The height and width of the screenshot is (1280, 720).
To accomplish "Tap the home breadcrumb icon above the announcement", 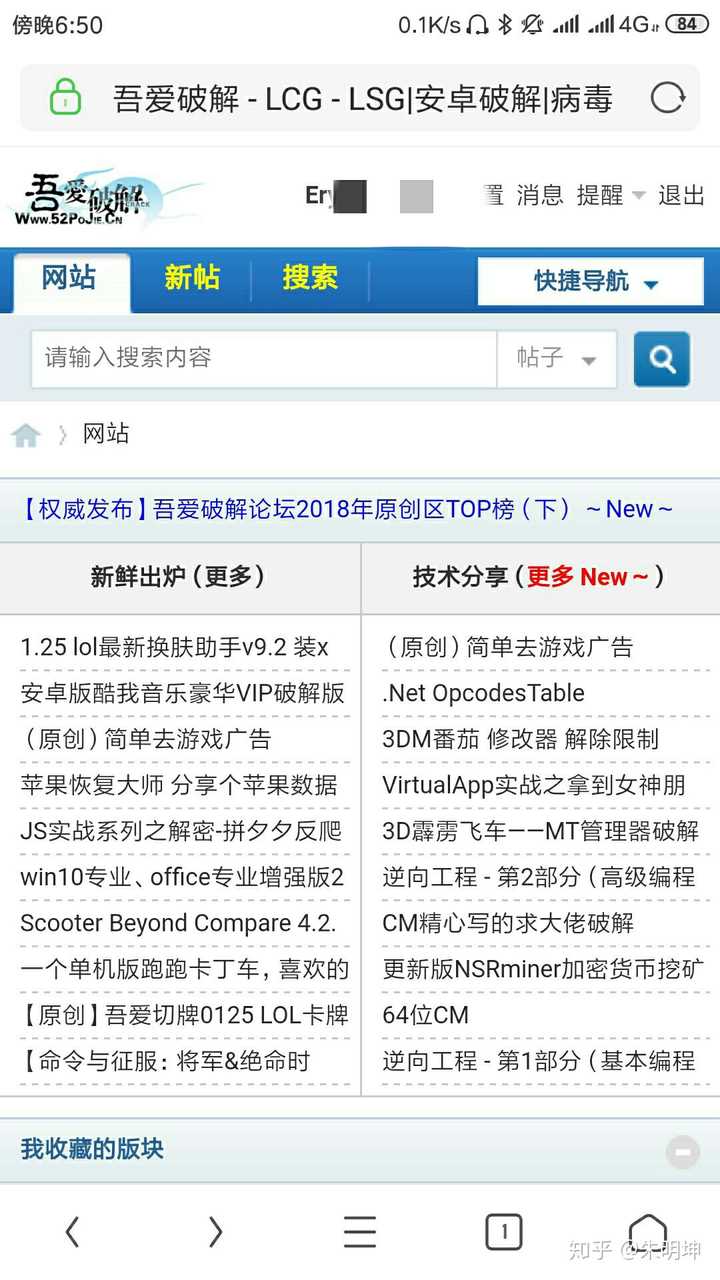I will click(28, 432).
